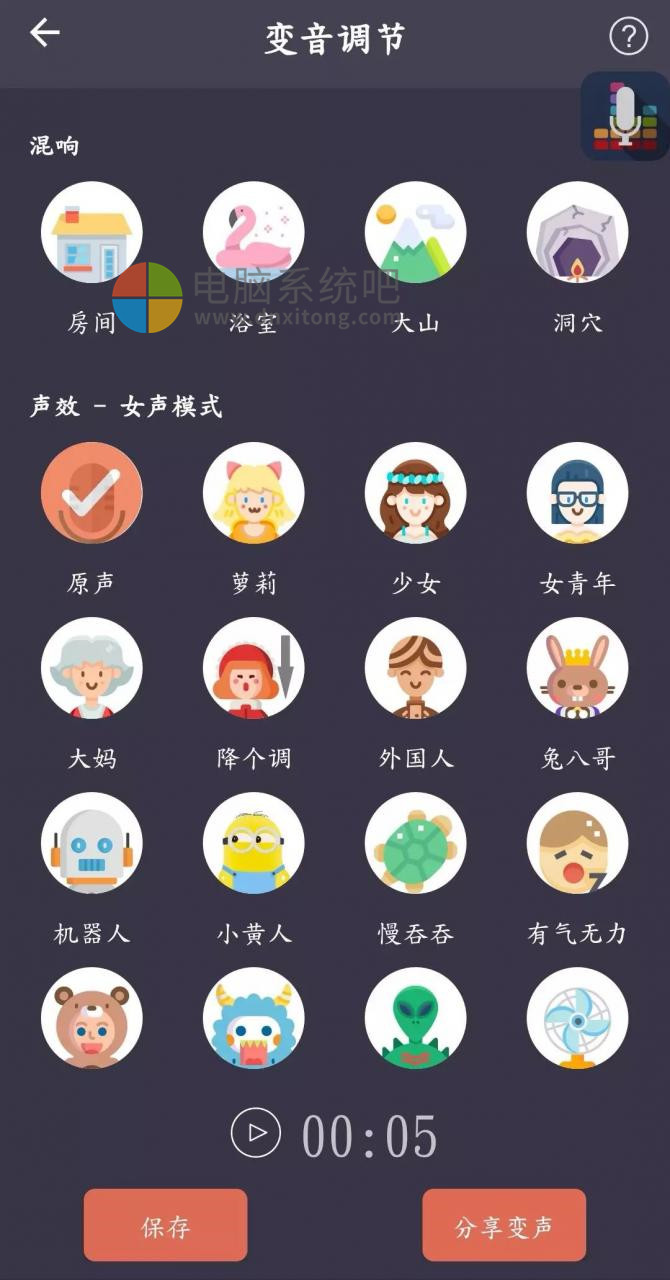Pick the 洞穴 reverb effect
The height and width of the screenshot is (1280, 670).
click(577, 232)
